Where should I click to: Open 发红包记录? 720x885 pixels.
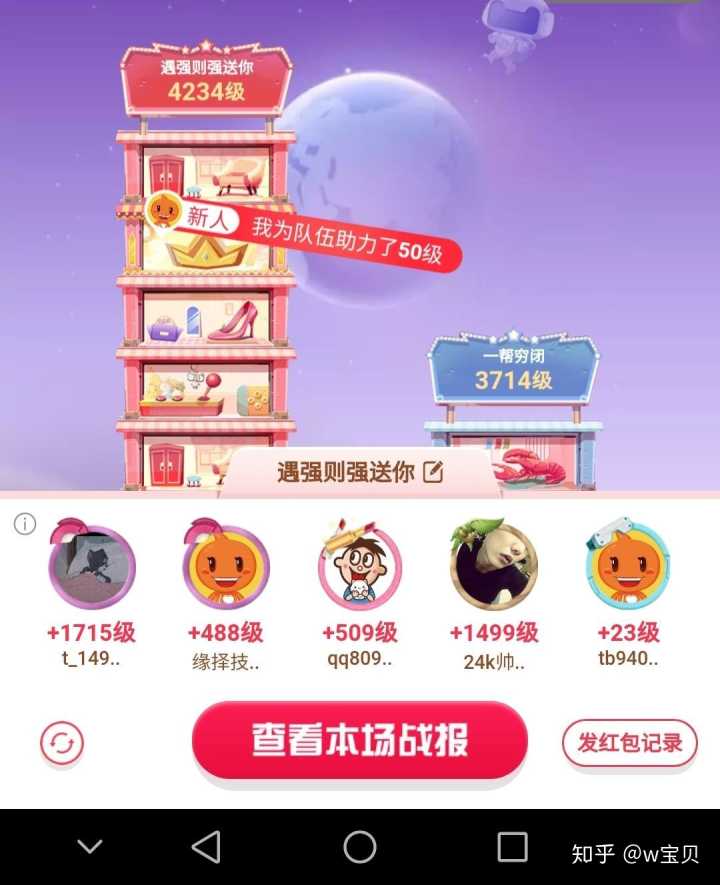click(x=629, y=743)
